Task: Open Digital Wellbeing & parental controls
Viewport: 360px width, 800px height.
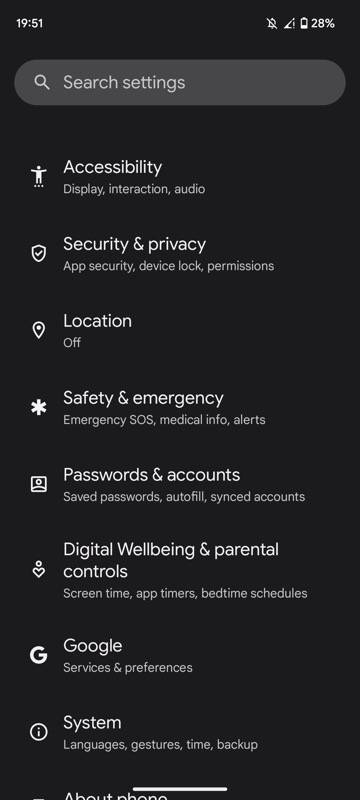Action: click(180, 570)
